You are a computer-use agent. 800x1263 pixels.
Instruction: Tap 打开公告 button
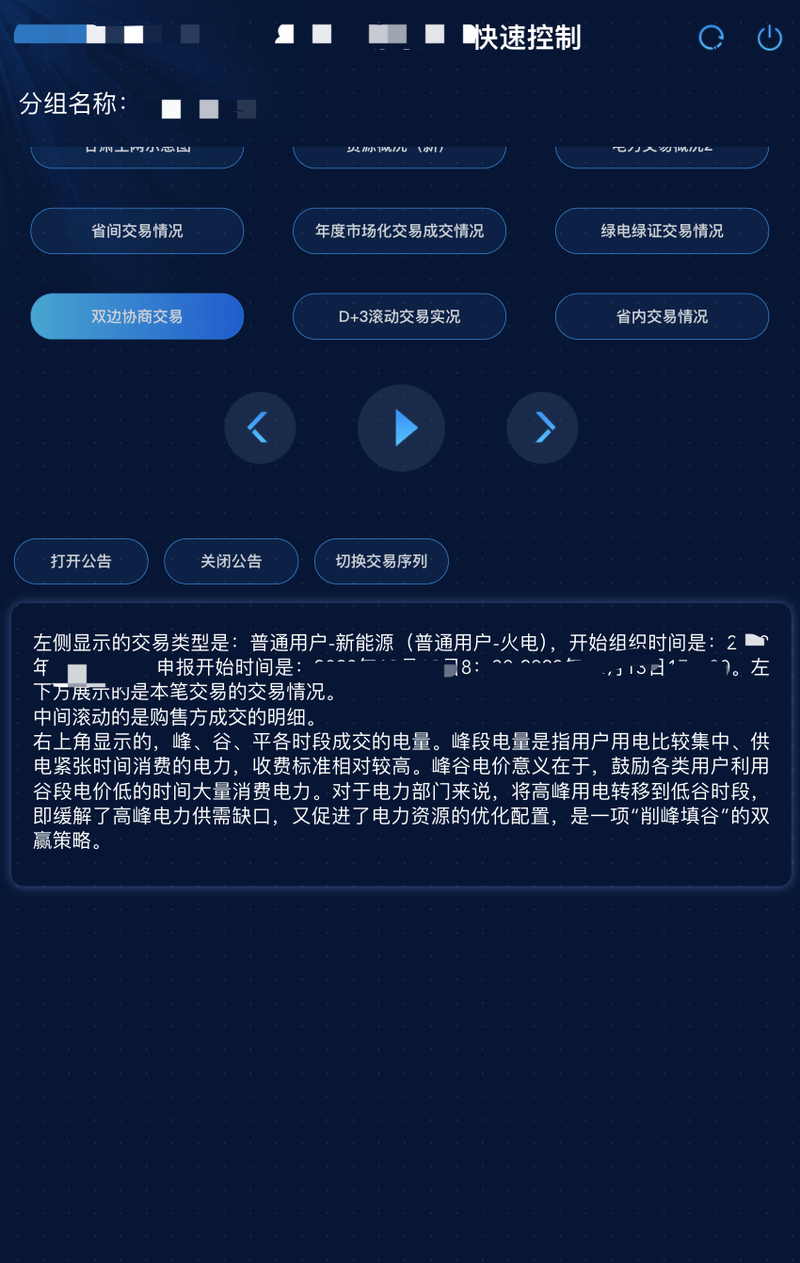coord(81,561)
